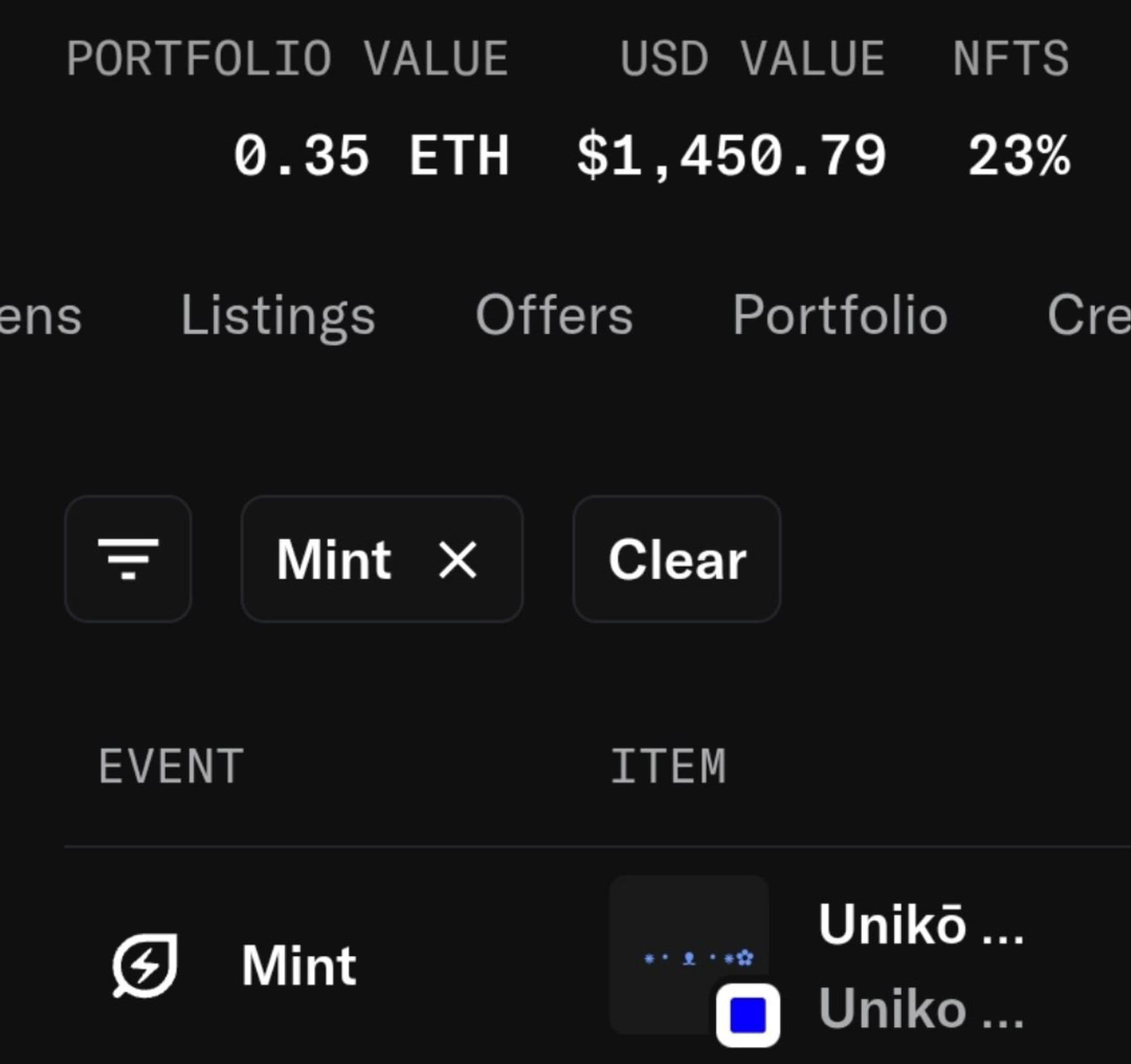Clear all active filters
The image size is (1131, 1064).
click(676, 560)
